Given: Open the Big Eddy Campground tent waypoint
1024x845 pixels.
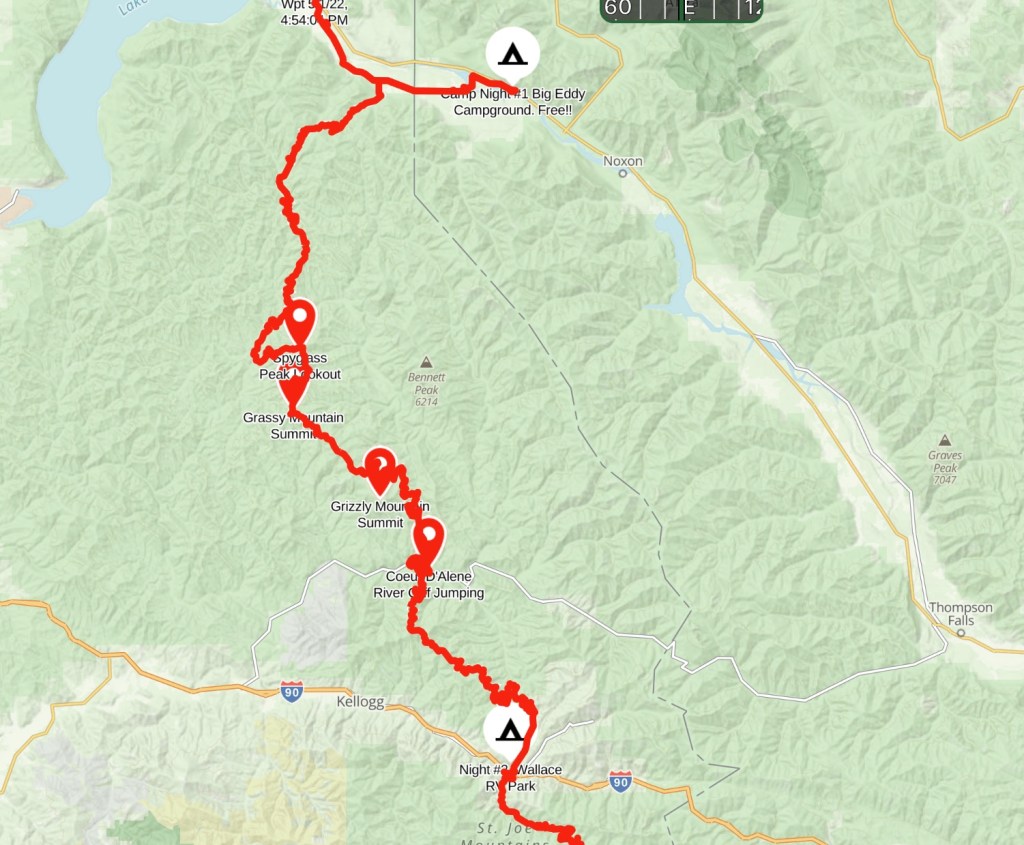Looking at the screenshot, I should tap(511, 54).
